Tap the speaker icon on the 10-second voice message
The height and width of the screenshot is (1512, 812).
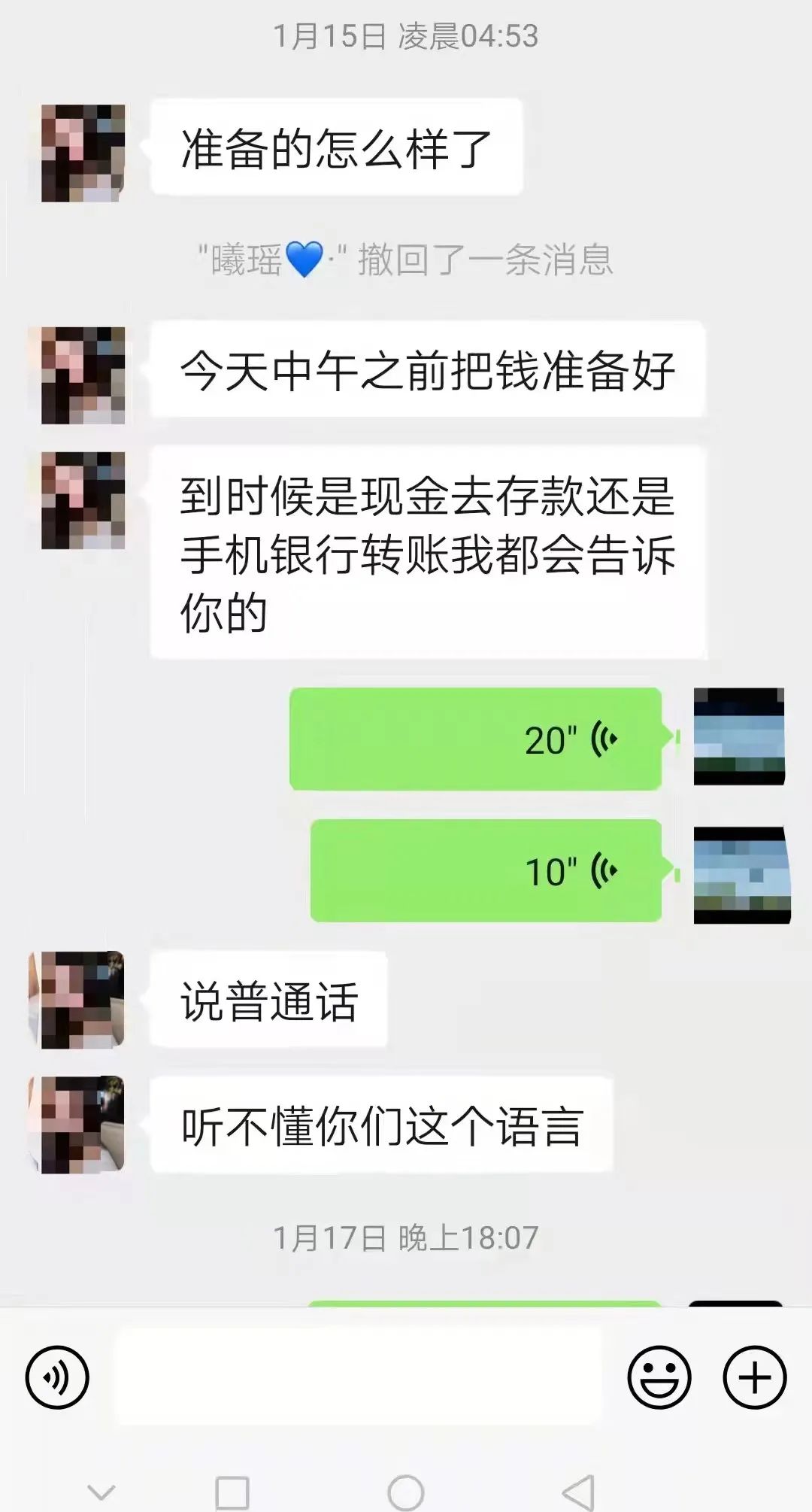pos(605,871)
